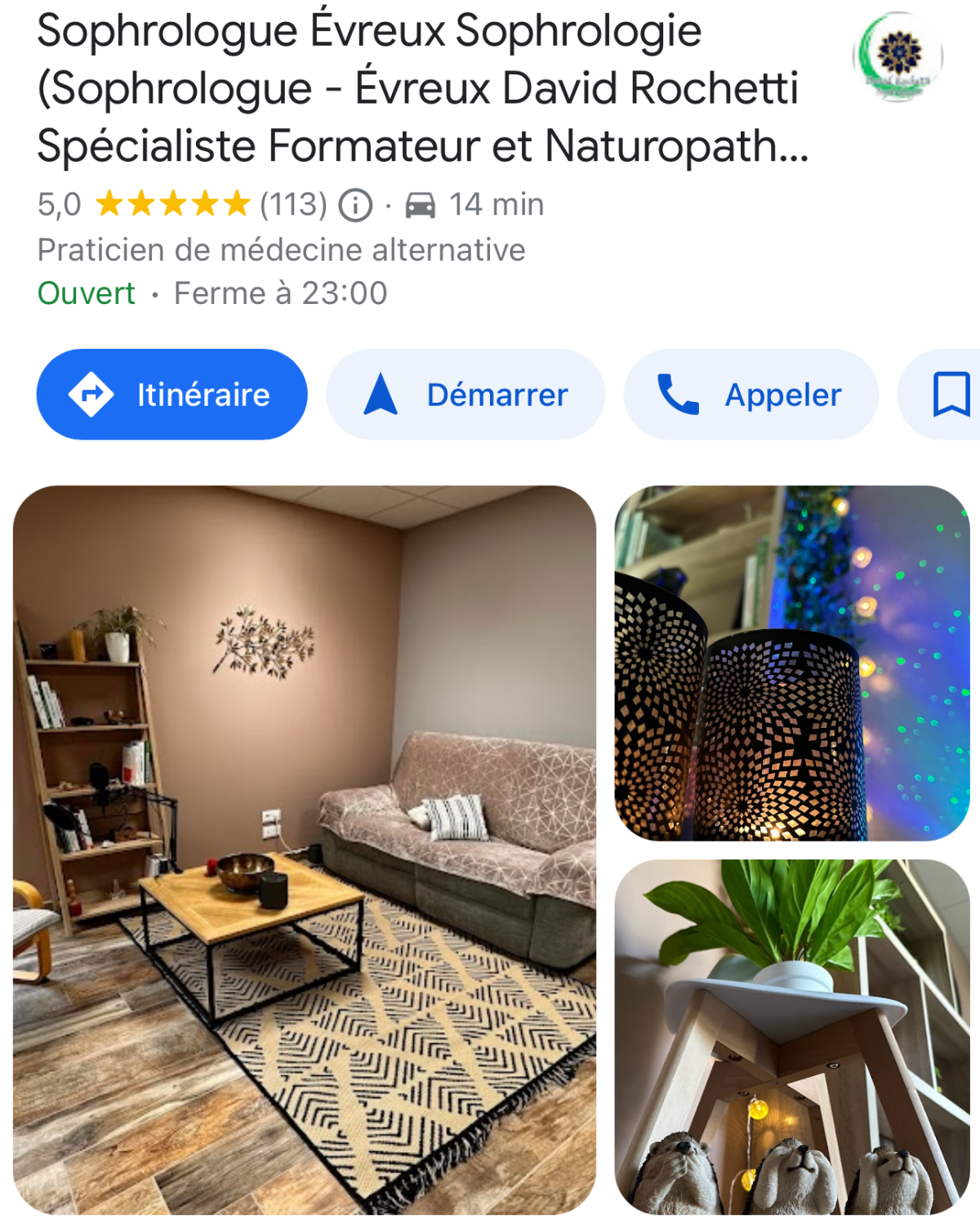
Task: Open the rating info icon
Action: coord(355,205)
